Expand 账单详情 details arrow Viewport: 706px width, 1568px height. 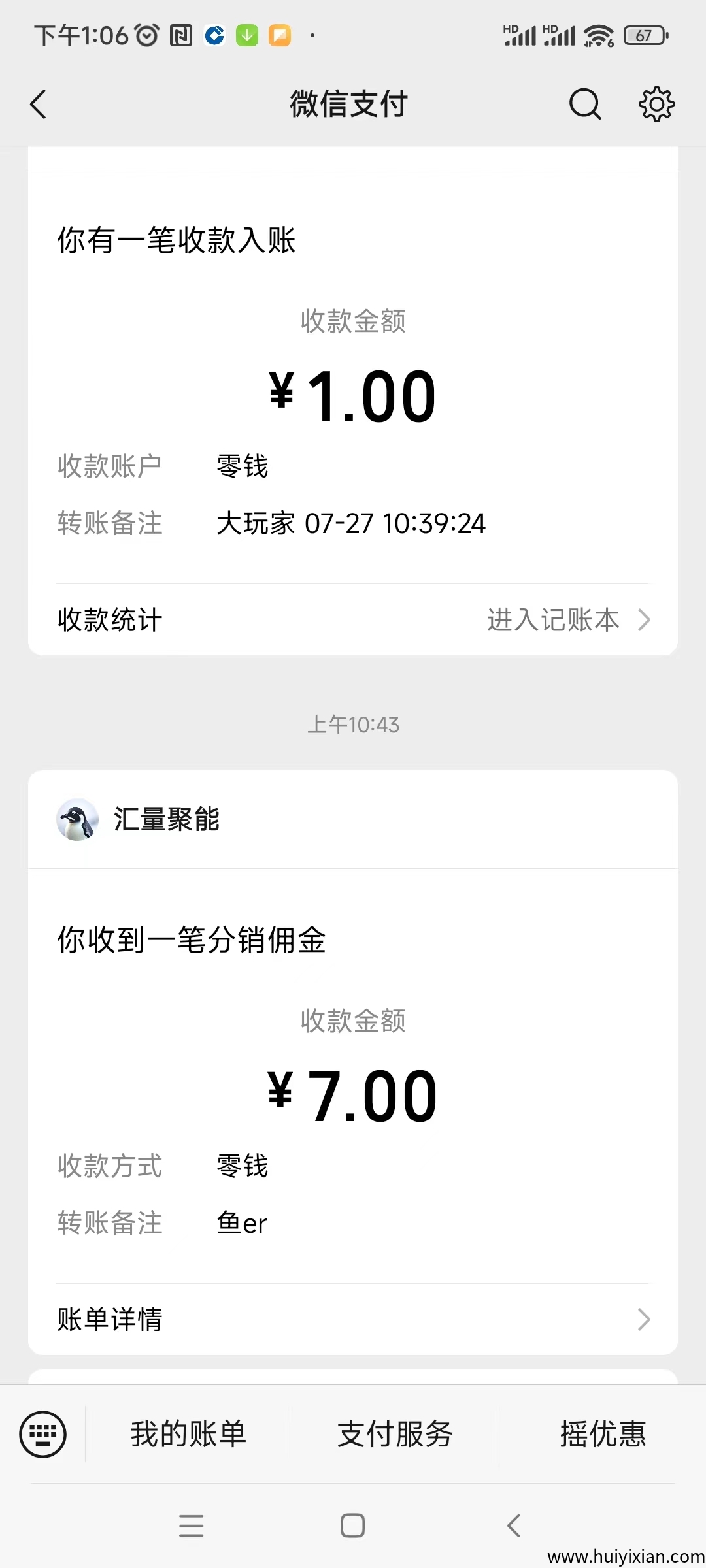(x=645, y=1318)
